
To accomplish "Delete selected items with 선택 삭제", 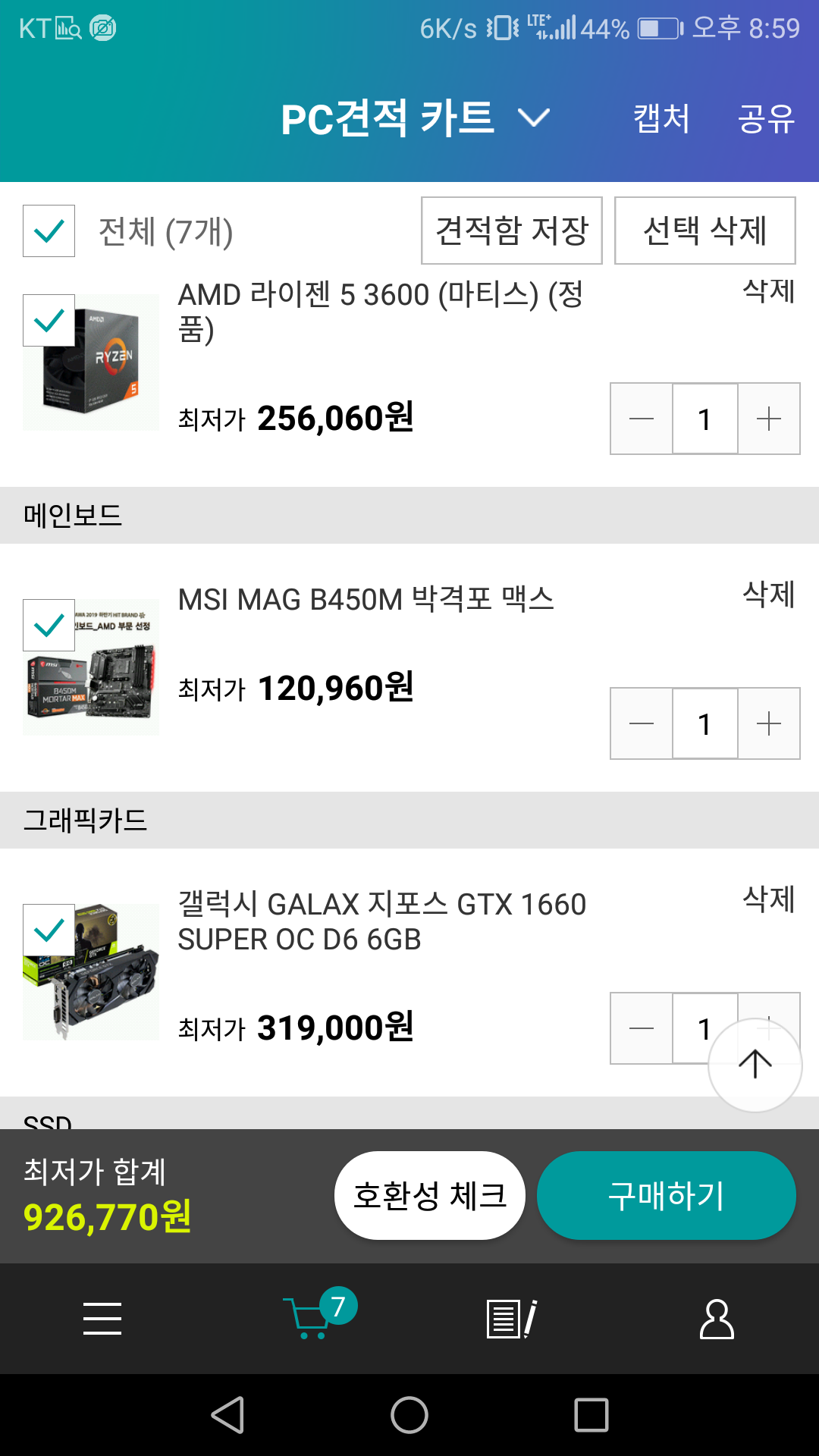I will pos(704,231).
